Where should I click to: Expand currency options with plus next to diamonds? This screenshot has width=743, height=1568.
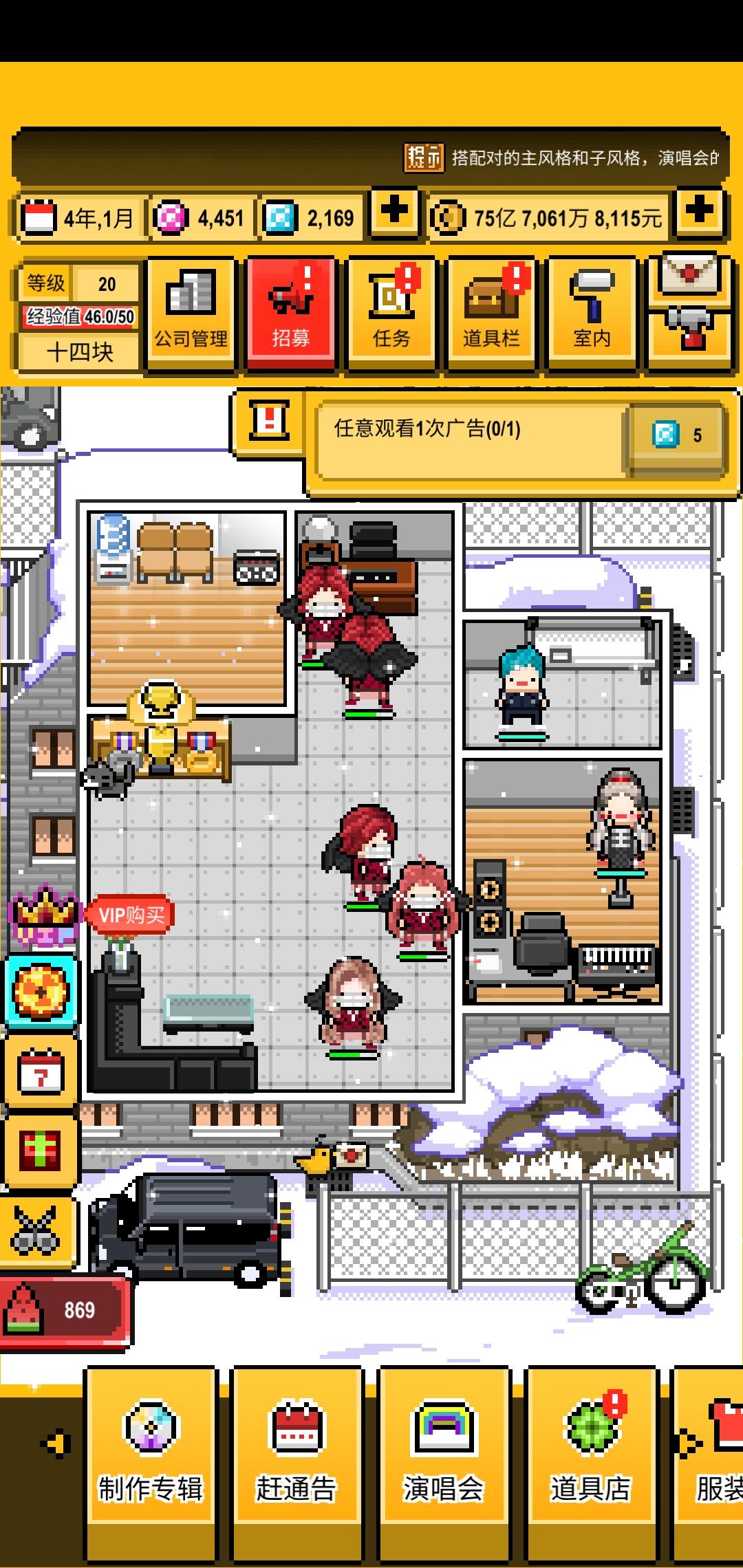[394, 215]
